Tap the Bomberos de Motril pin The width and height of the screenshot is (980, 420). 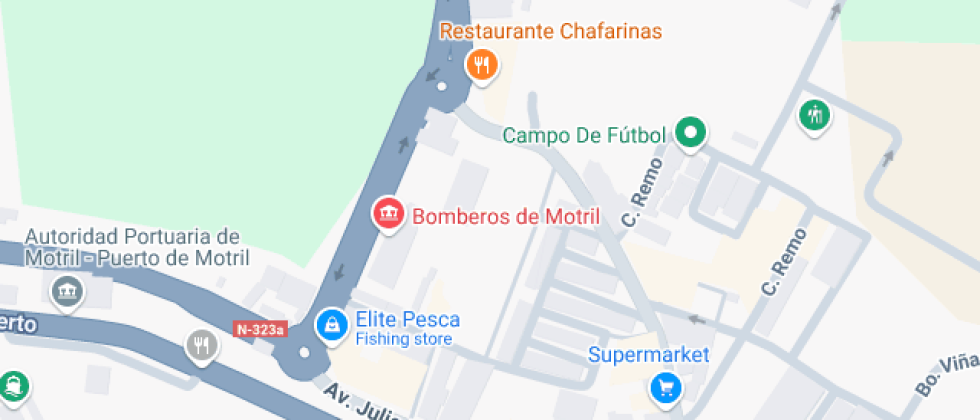click(388, 213)
